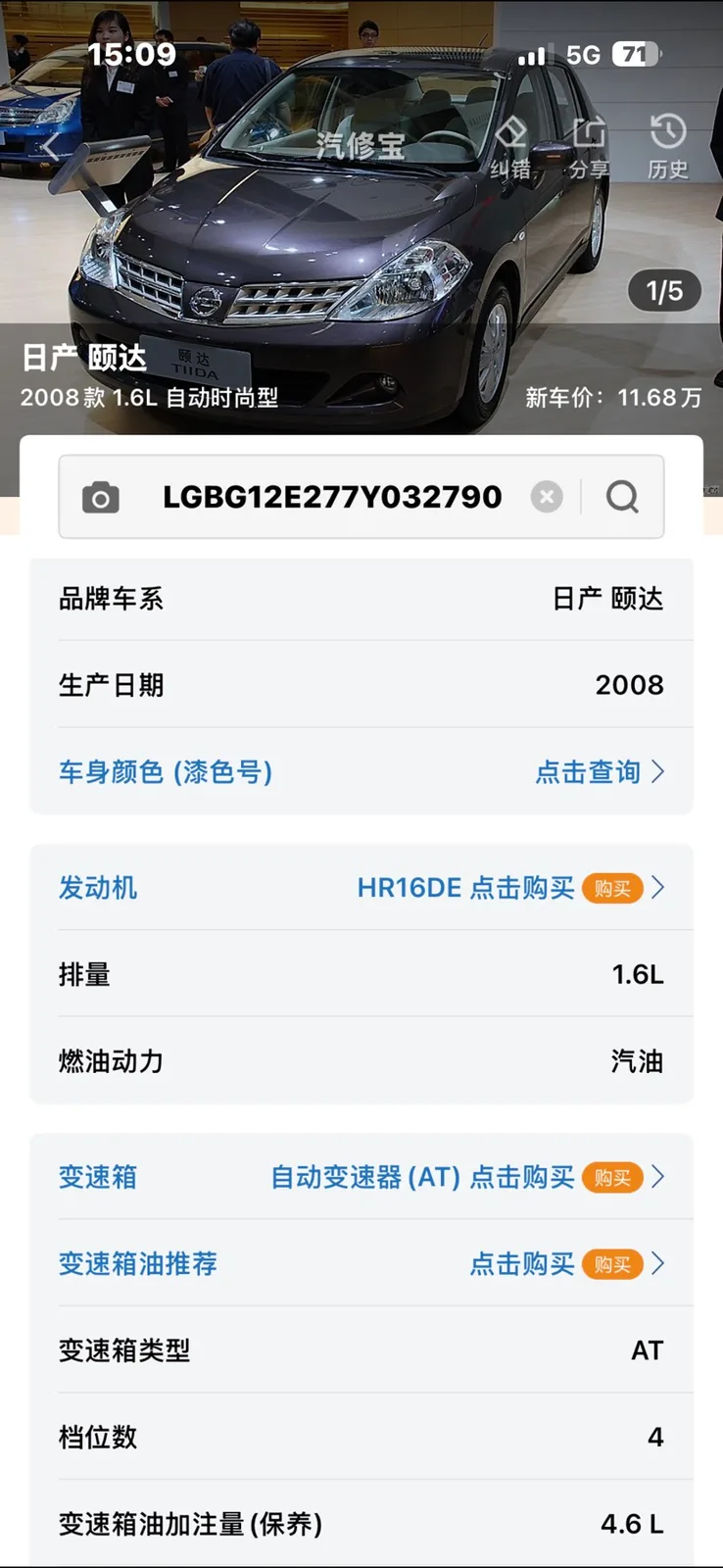Share this vehicle via 分享

tap(589, 148)
